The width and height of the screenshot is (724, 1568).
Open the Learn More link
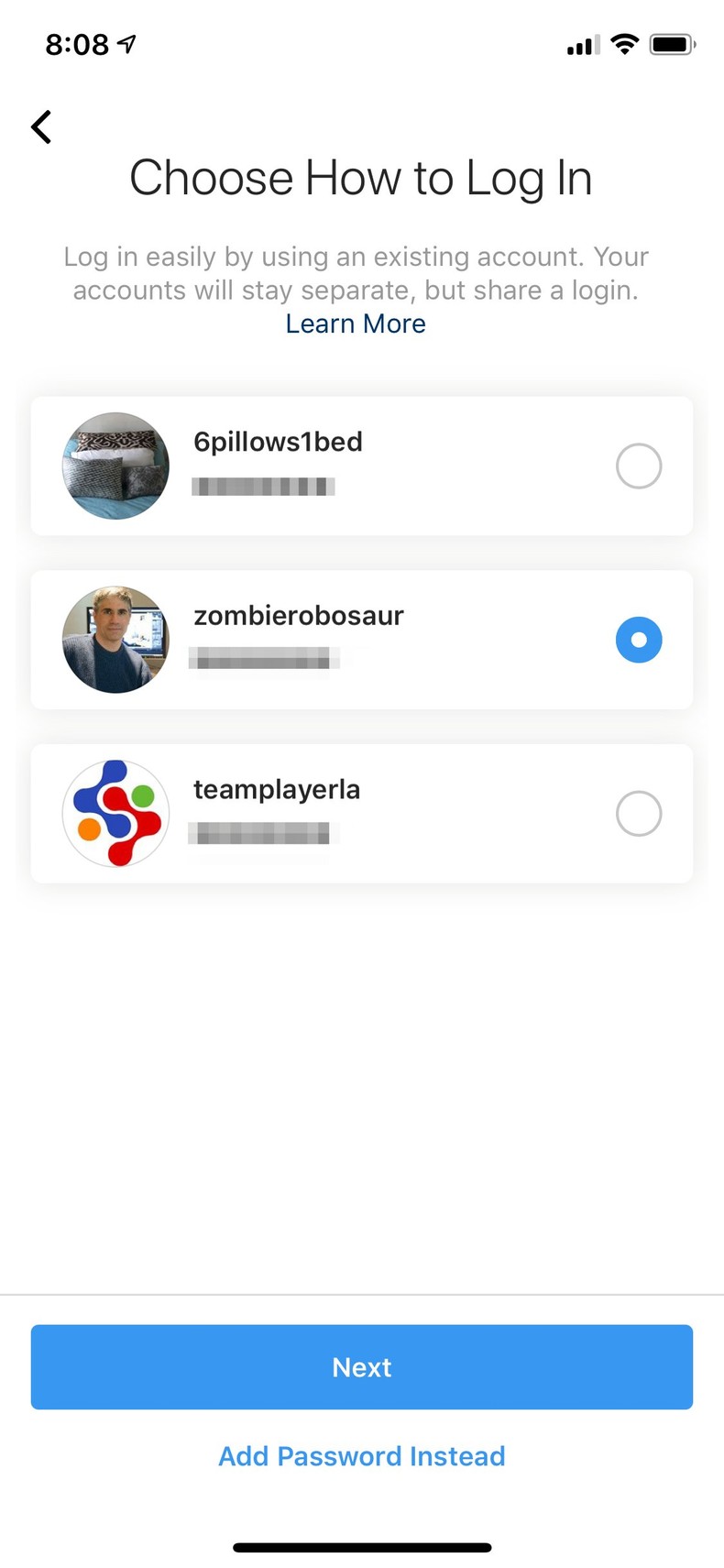tap(356, 323)
